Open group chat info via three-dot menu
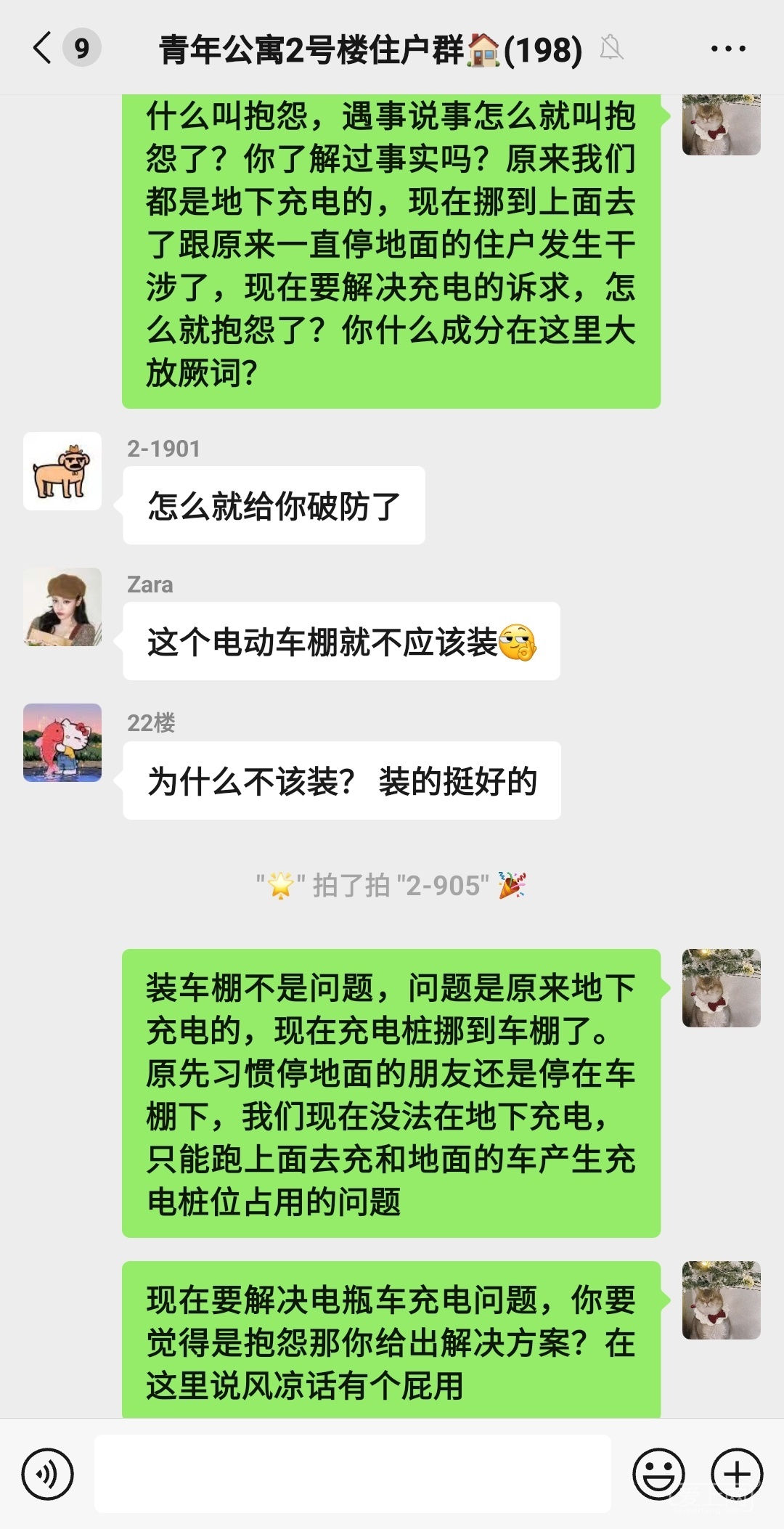The width and height of the screenshot is (784, 1529). pyautogui.click(x=727, y=49)
